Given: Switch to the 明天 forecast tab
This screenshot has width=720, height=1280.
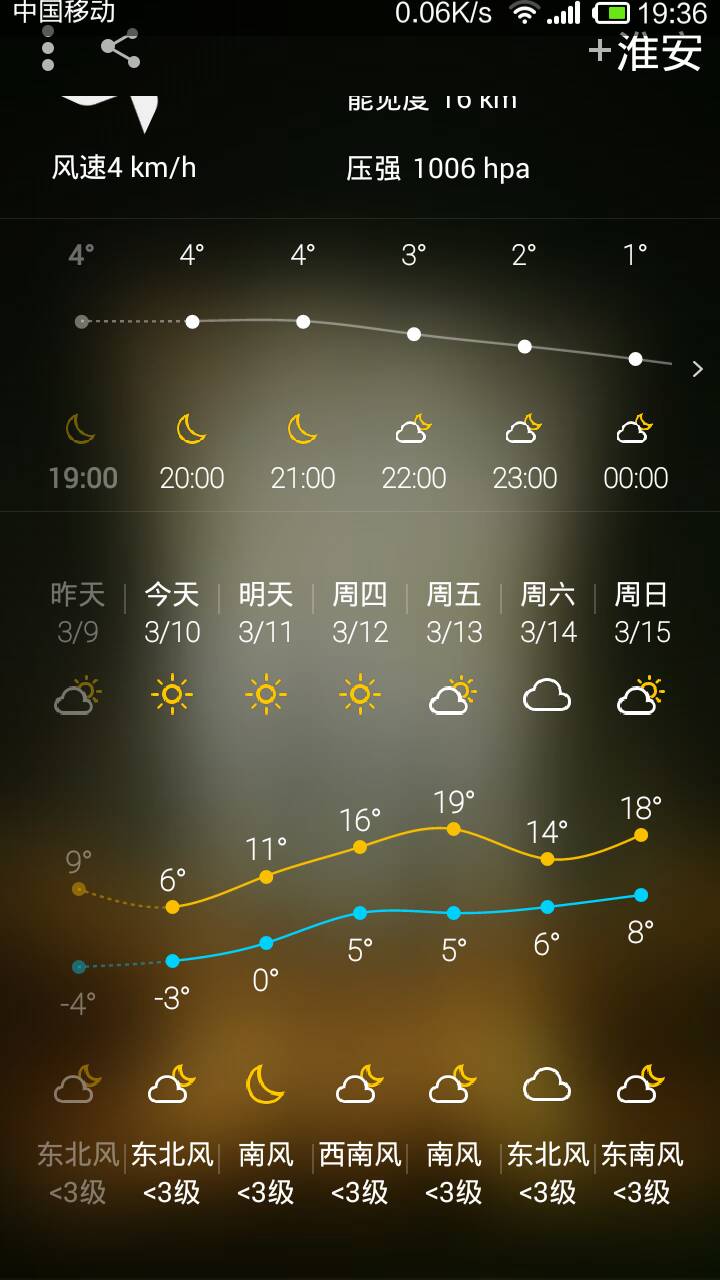Looking at the screenshot, I should (x=266, y=610).
